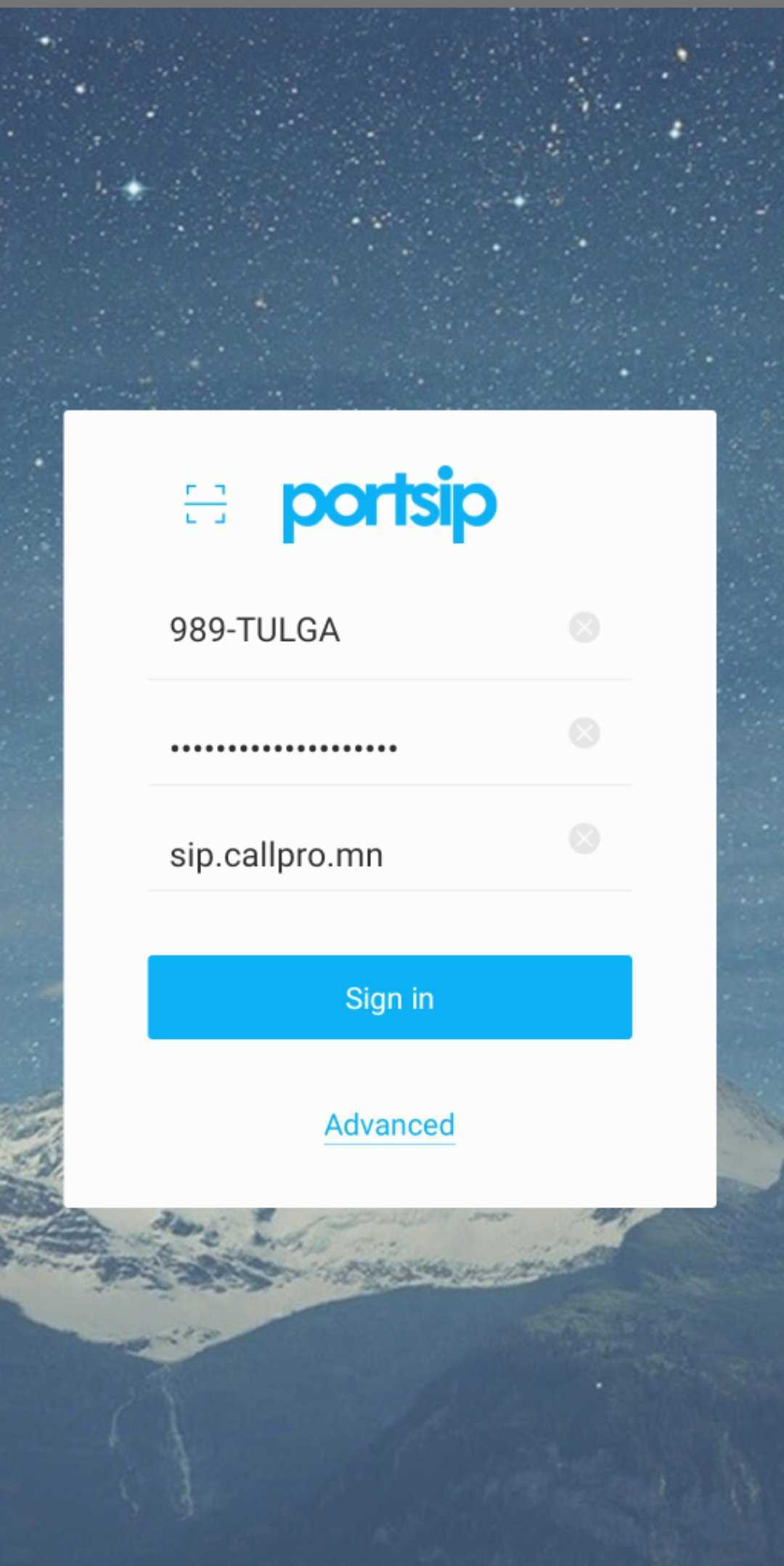Sign in to PortSIP
This screenshot has height=1566, width=784.
[390, 998]
